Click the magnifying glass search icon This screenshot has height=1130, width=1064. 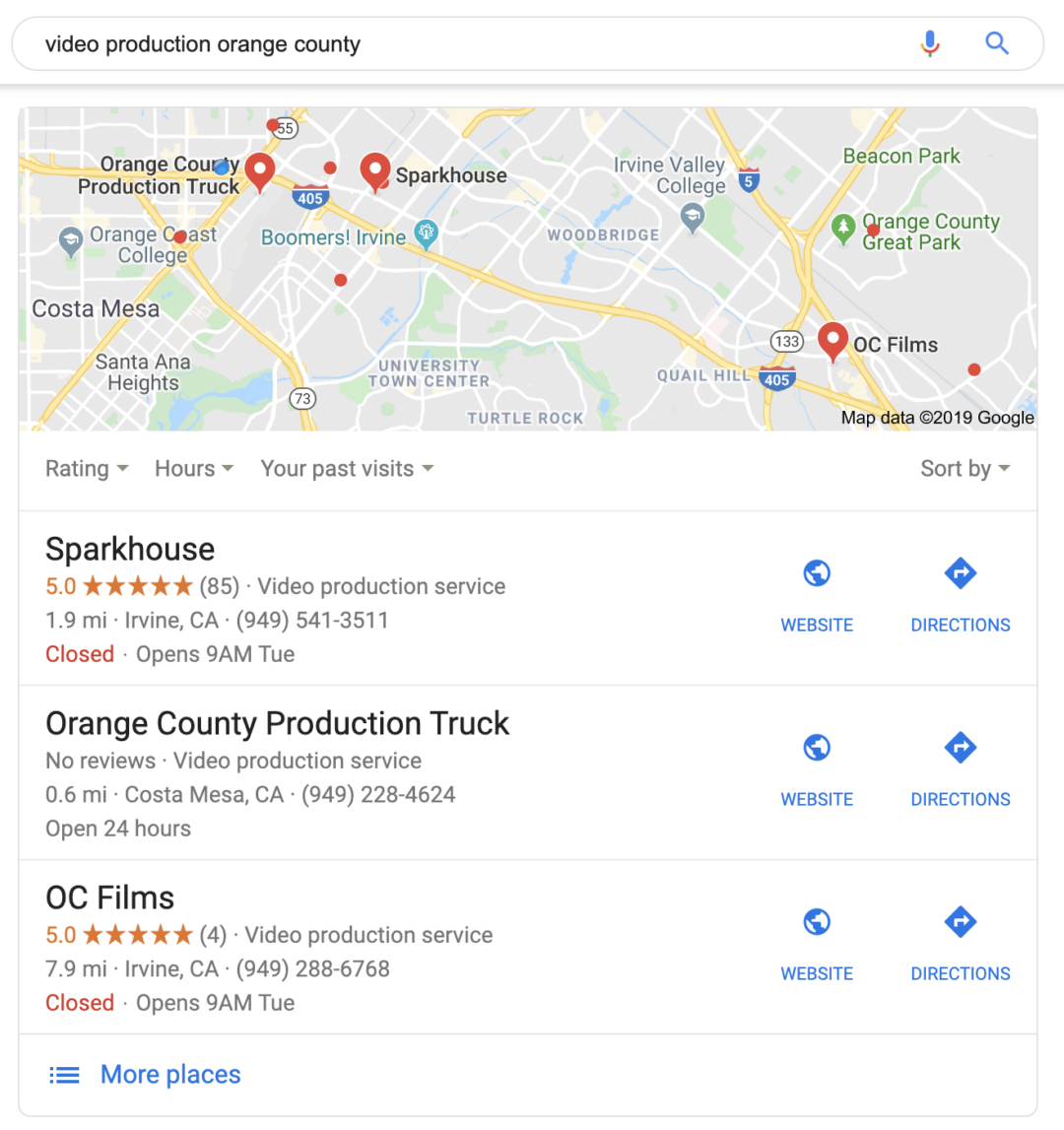(x=997, y=43)
